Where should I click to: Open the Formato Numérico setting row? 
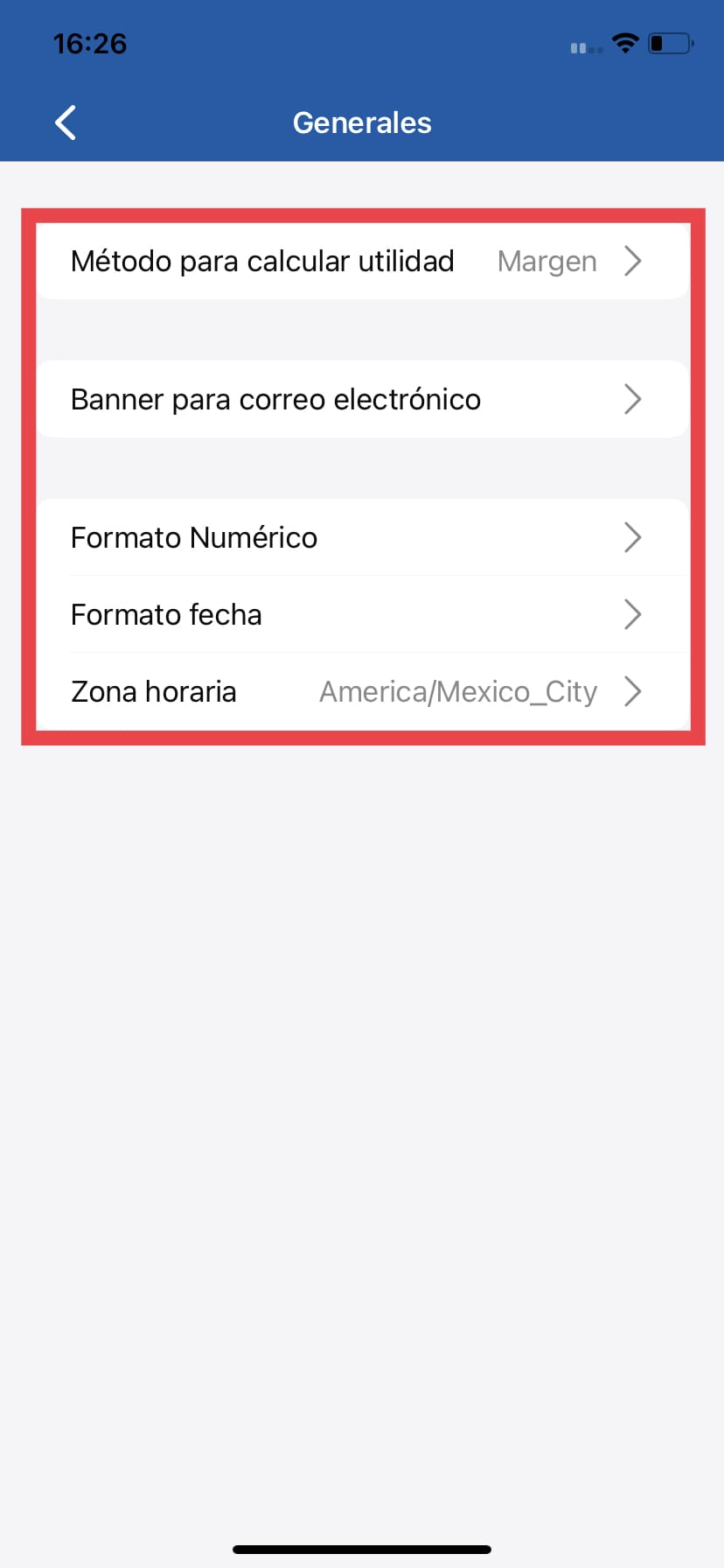click(x=193, y=537)
